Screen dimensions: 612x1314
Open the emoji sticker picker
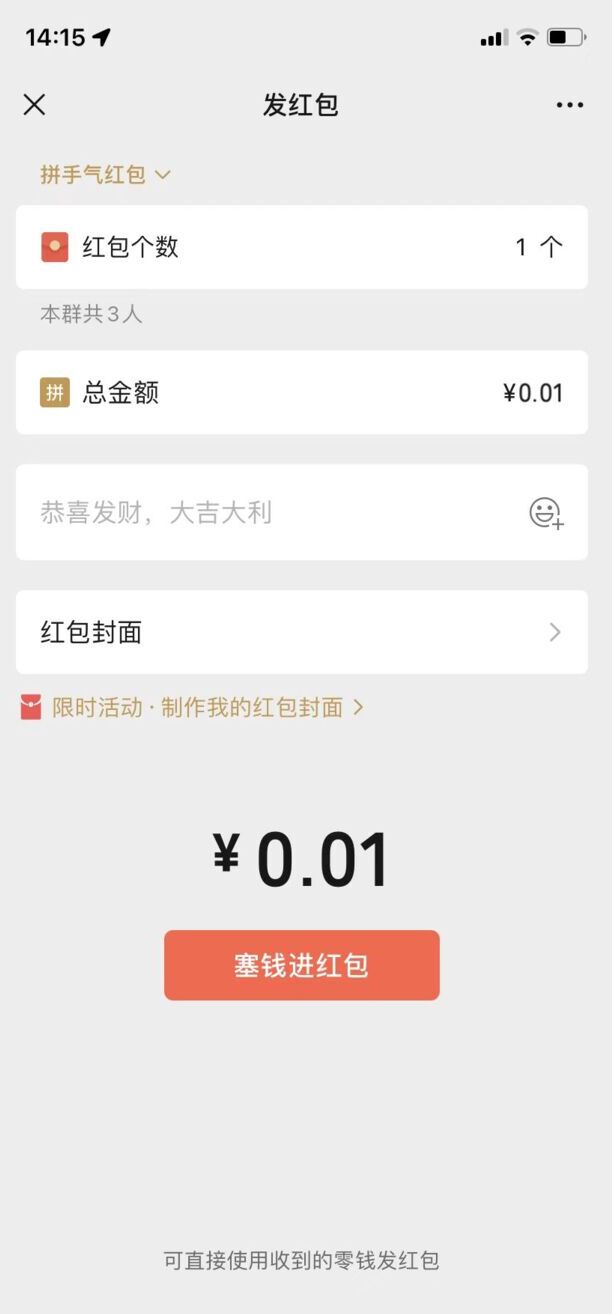point(546,513)
